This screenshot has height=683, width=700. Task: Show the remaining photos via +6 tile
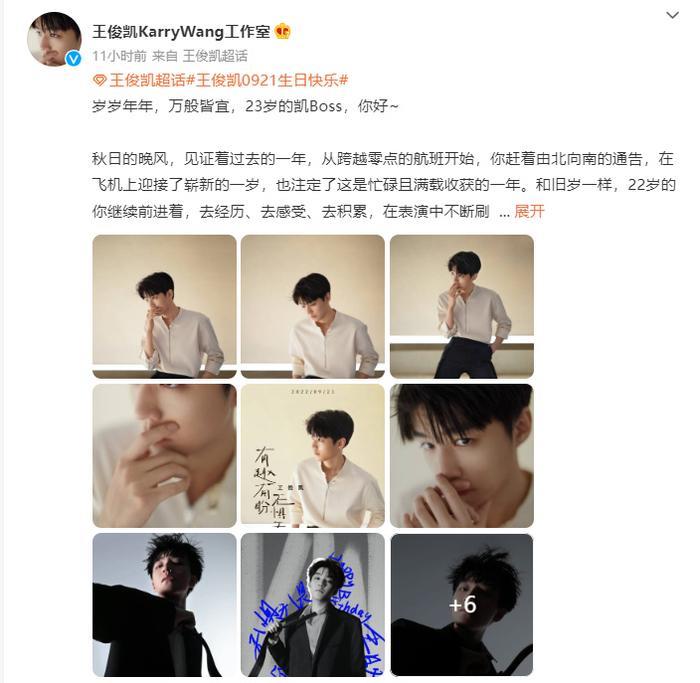tap(461, 604)
